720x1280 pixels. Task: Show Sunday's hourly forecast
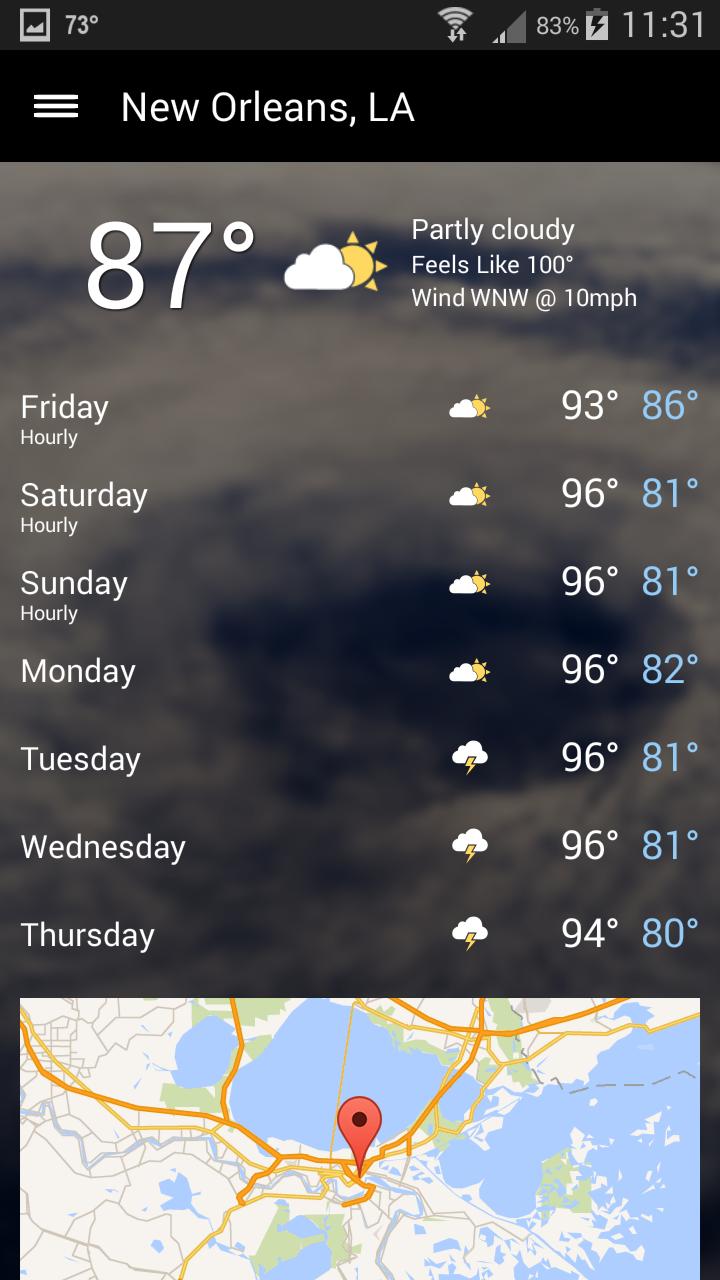(73, 595)
